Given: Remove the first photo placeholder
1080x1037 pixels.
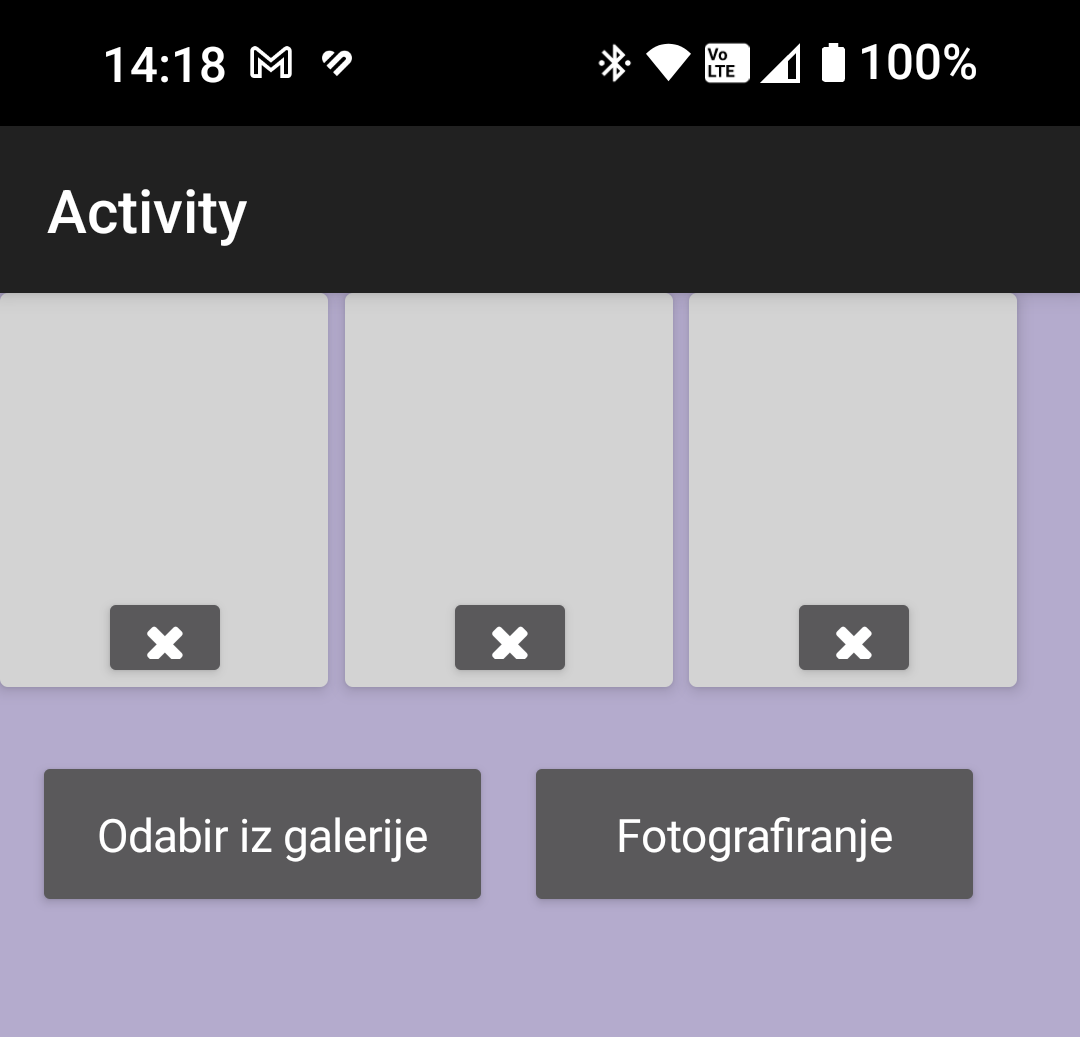Looking at the screenshot, I should coord(165,638).
